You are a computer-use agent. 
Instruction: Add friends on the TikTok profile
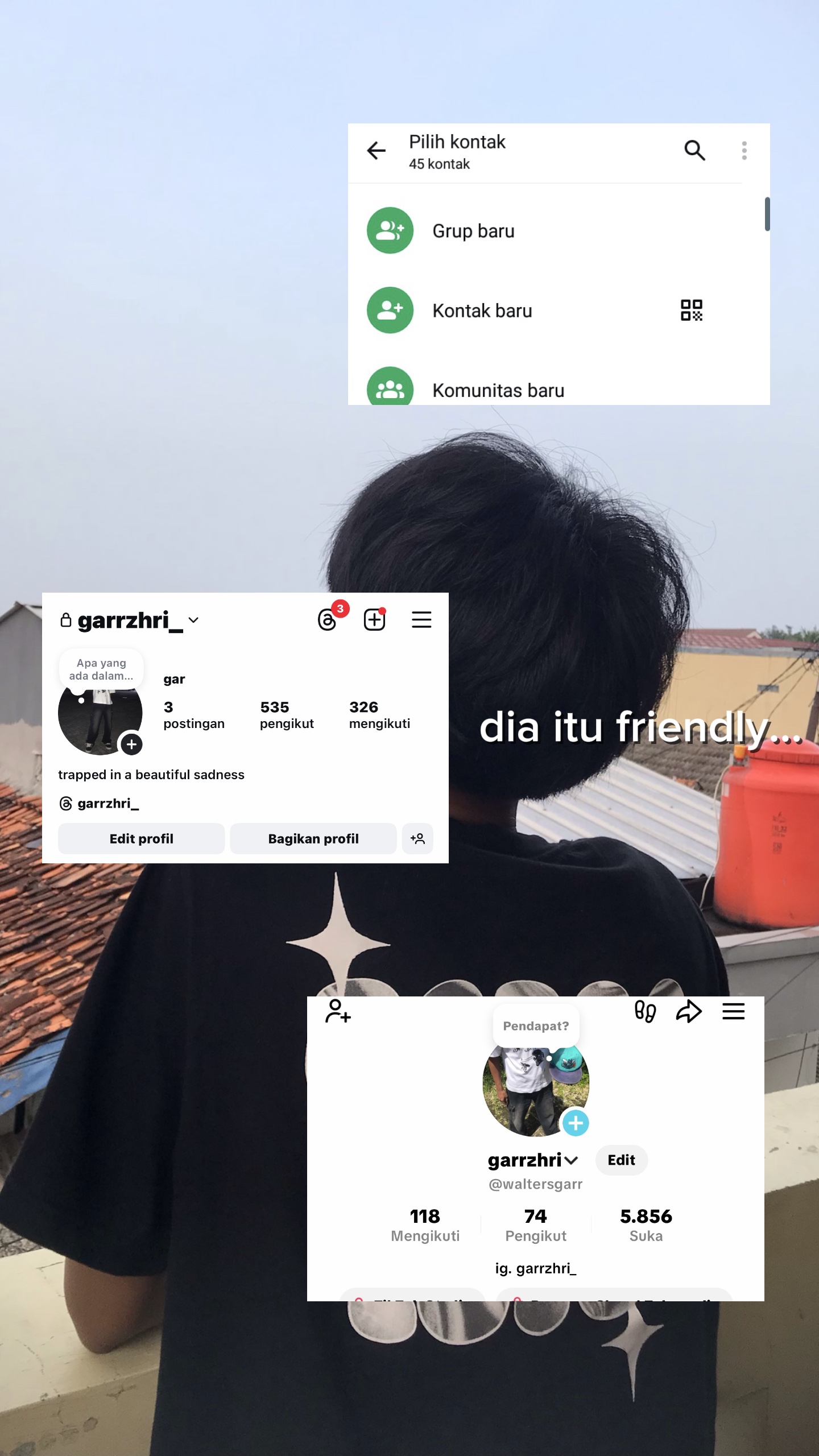(x=337, y=1011)
